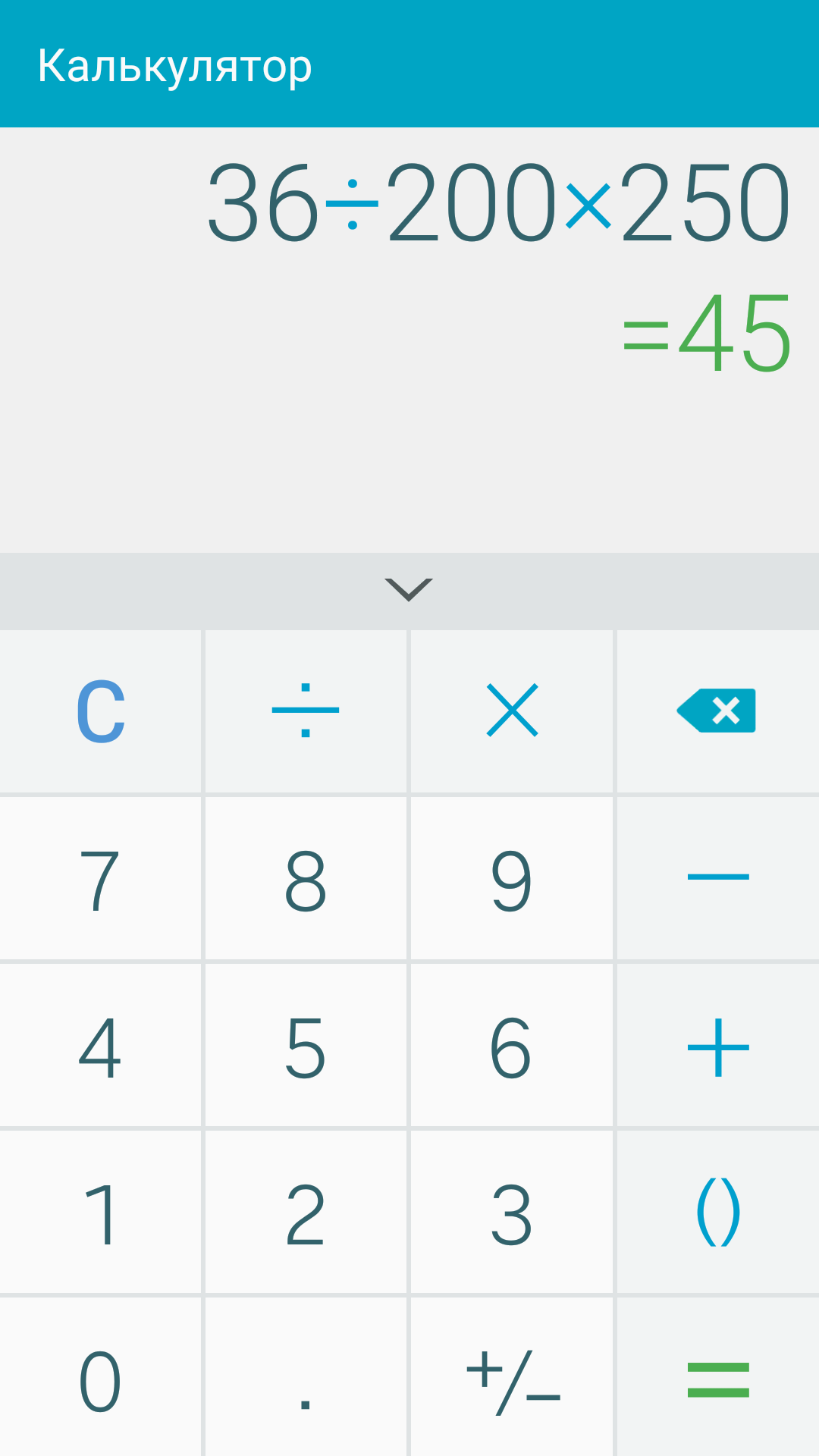The height and width of the screenshot is (1456, 819).
Task: Enter the digit 2
Action: (306, 1213)
